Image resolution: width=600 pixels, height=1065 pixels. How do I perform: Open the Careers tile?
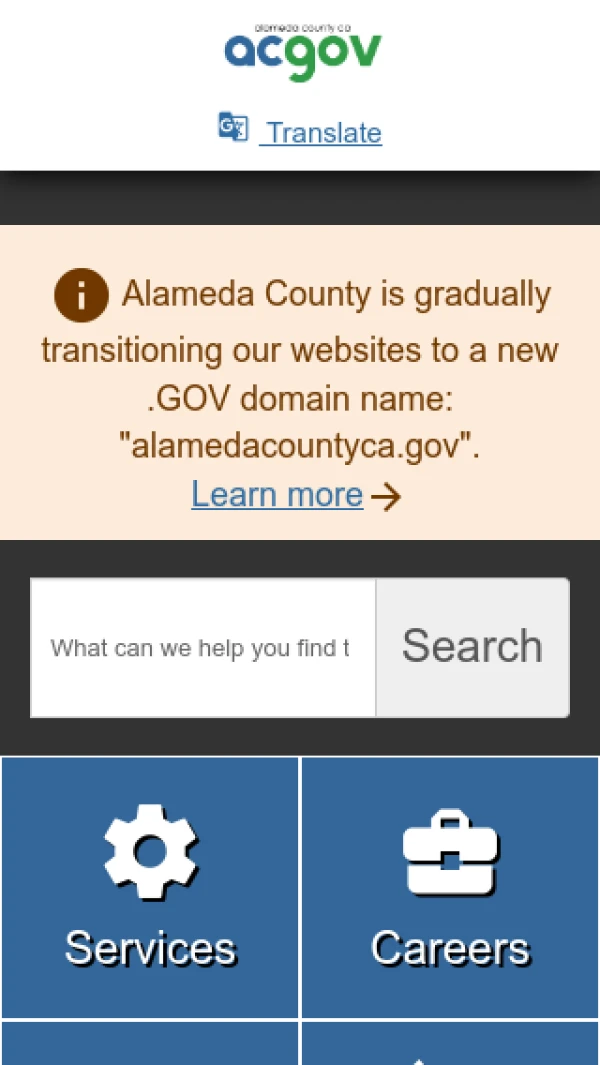click(x=450, y=887)
